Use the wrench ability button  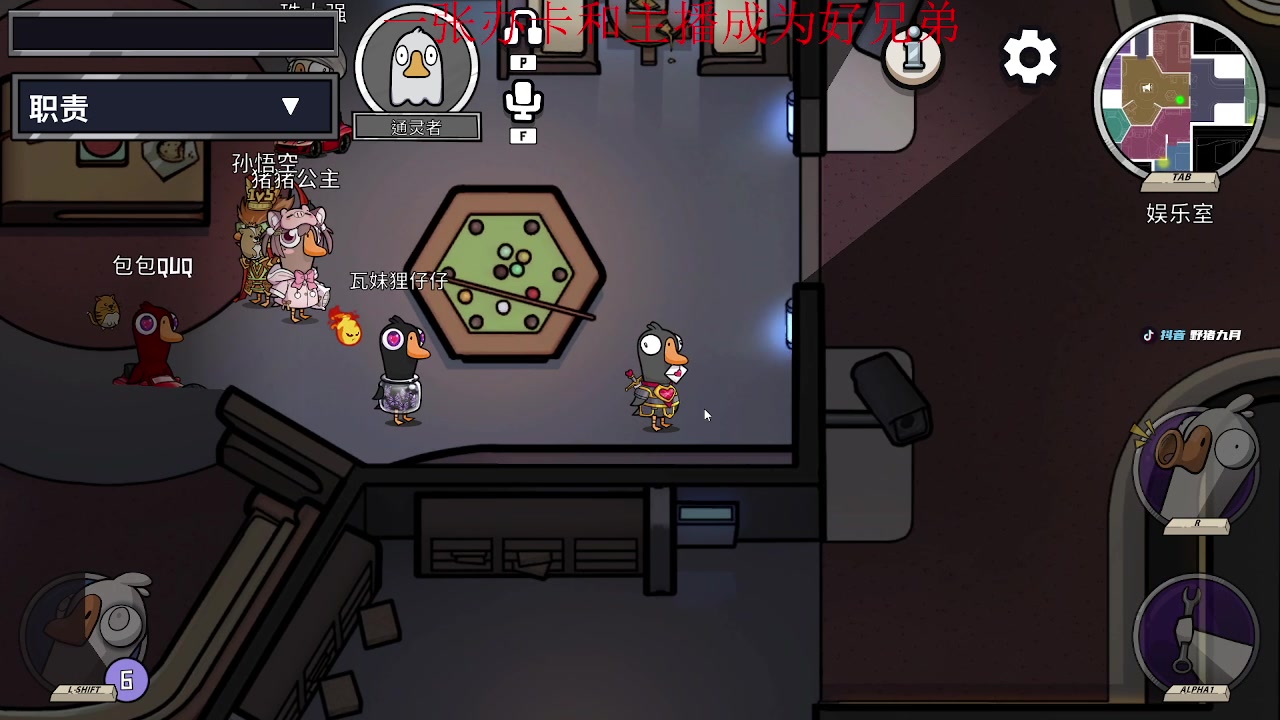click(x=1196, y=632)
